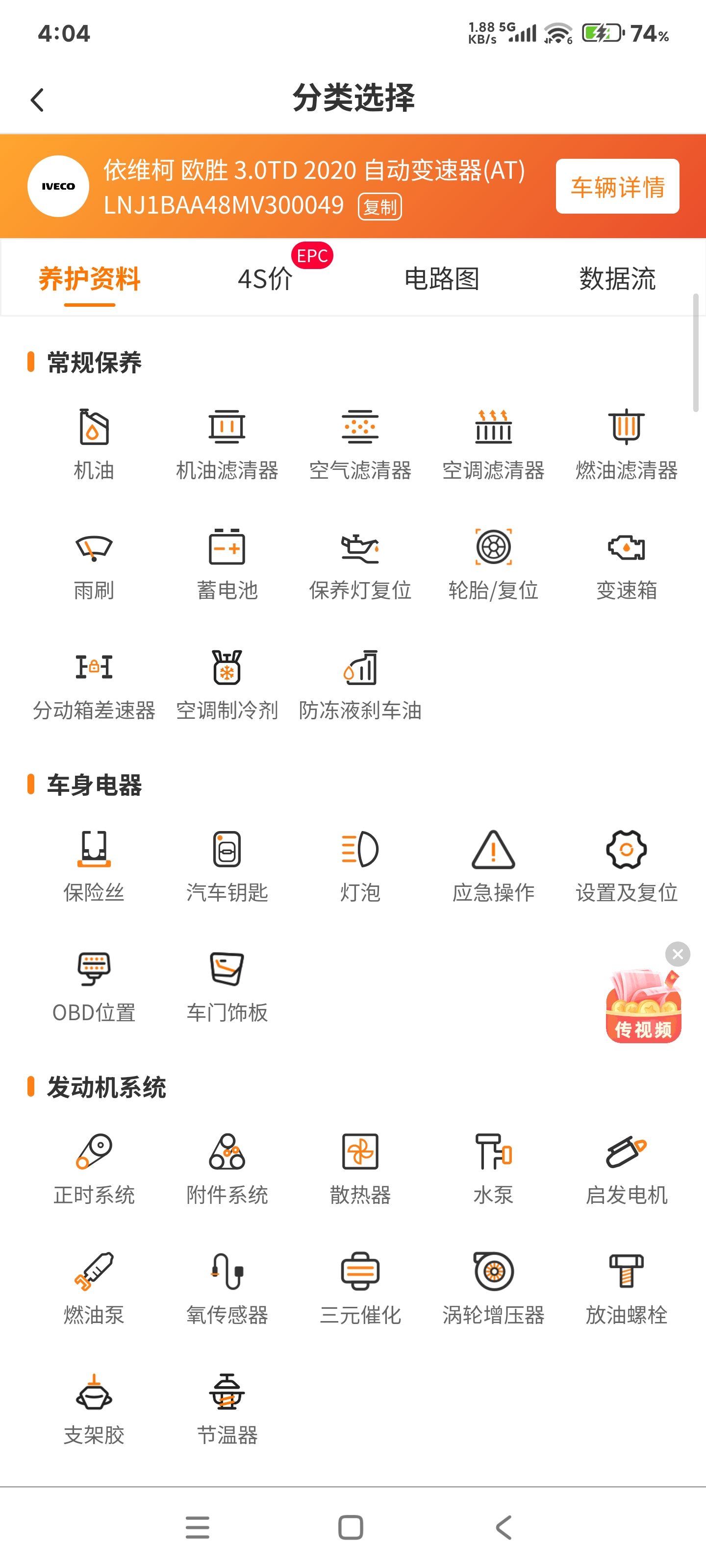Open OBD位置 item
The height and width of the screenshot is (1568, 706).
click(94, 986)
